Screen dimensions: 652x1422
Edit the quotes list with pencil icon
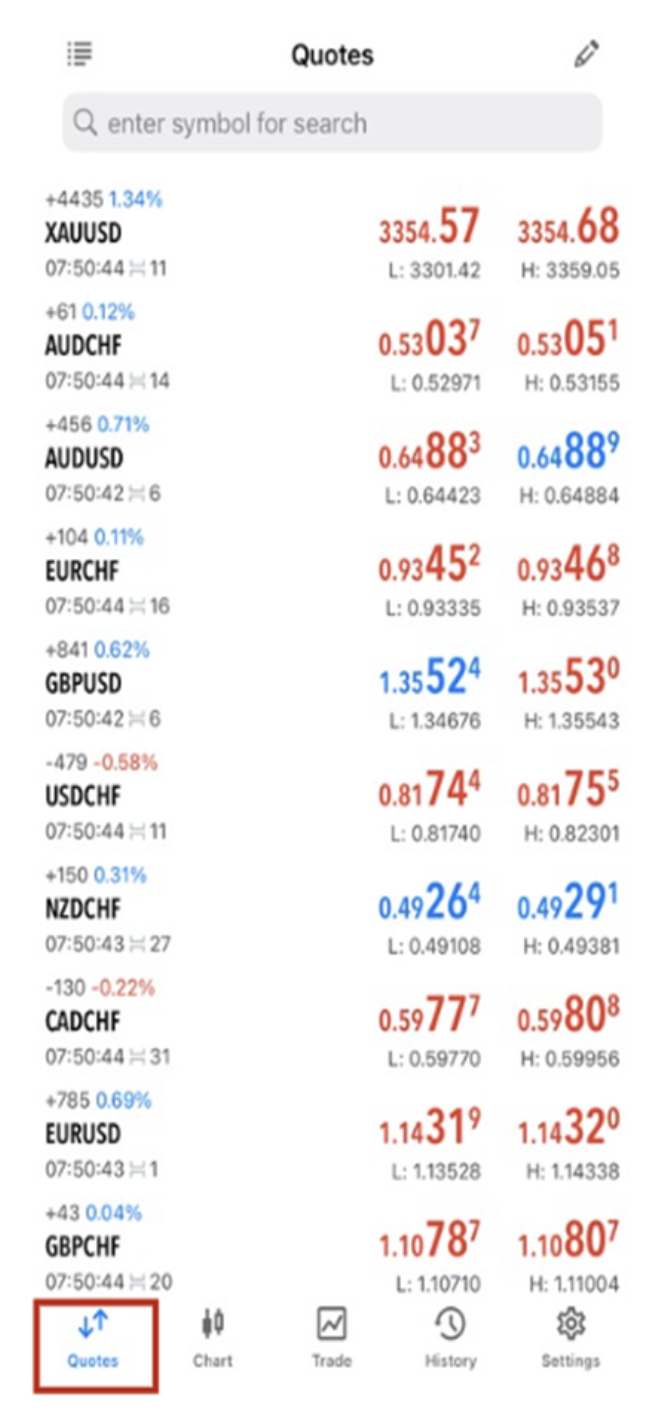click(x=587, y=54)
